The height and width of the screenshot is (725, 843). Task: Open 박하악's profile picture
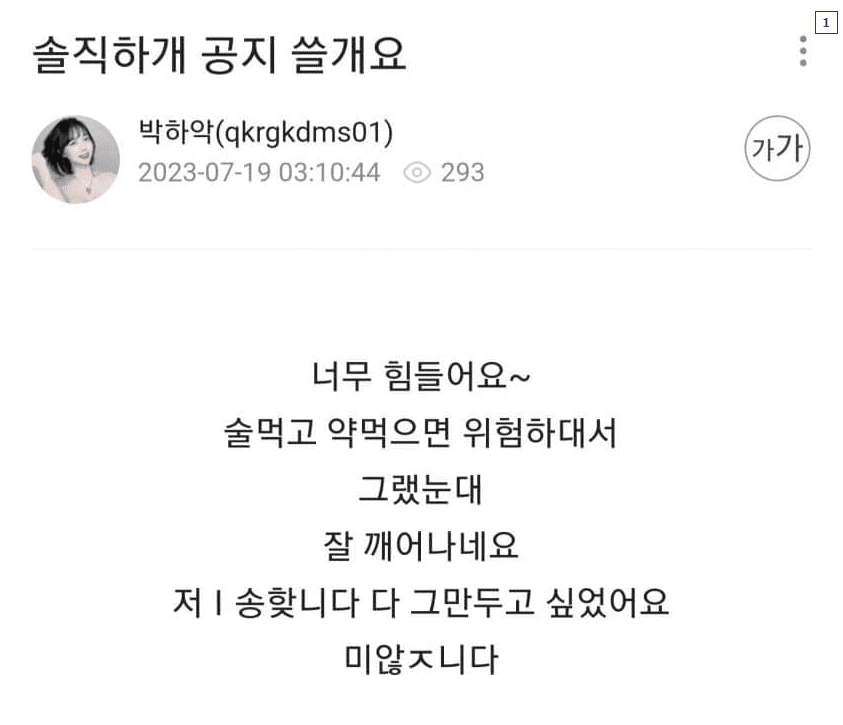(76, 159)
